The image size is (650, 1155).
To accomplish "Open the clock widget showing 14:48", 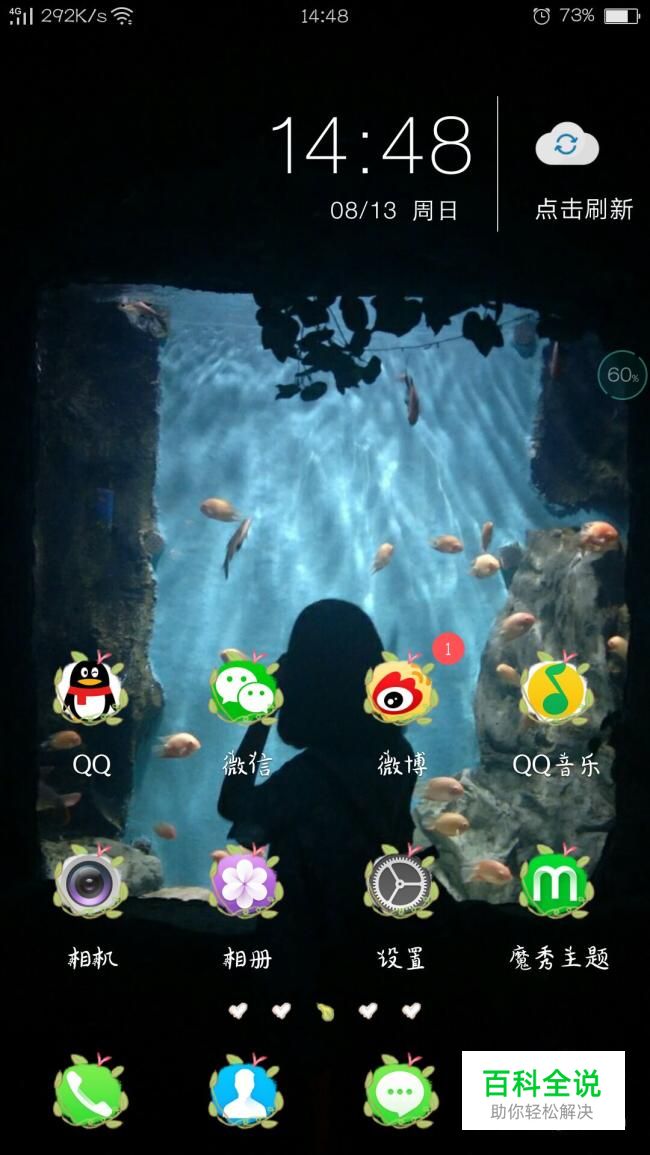I will pos(371,144).
